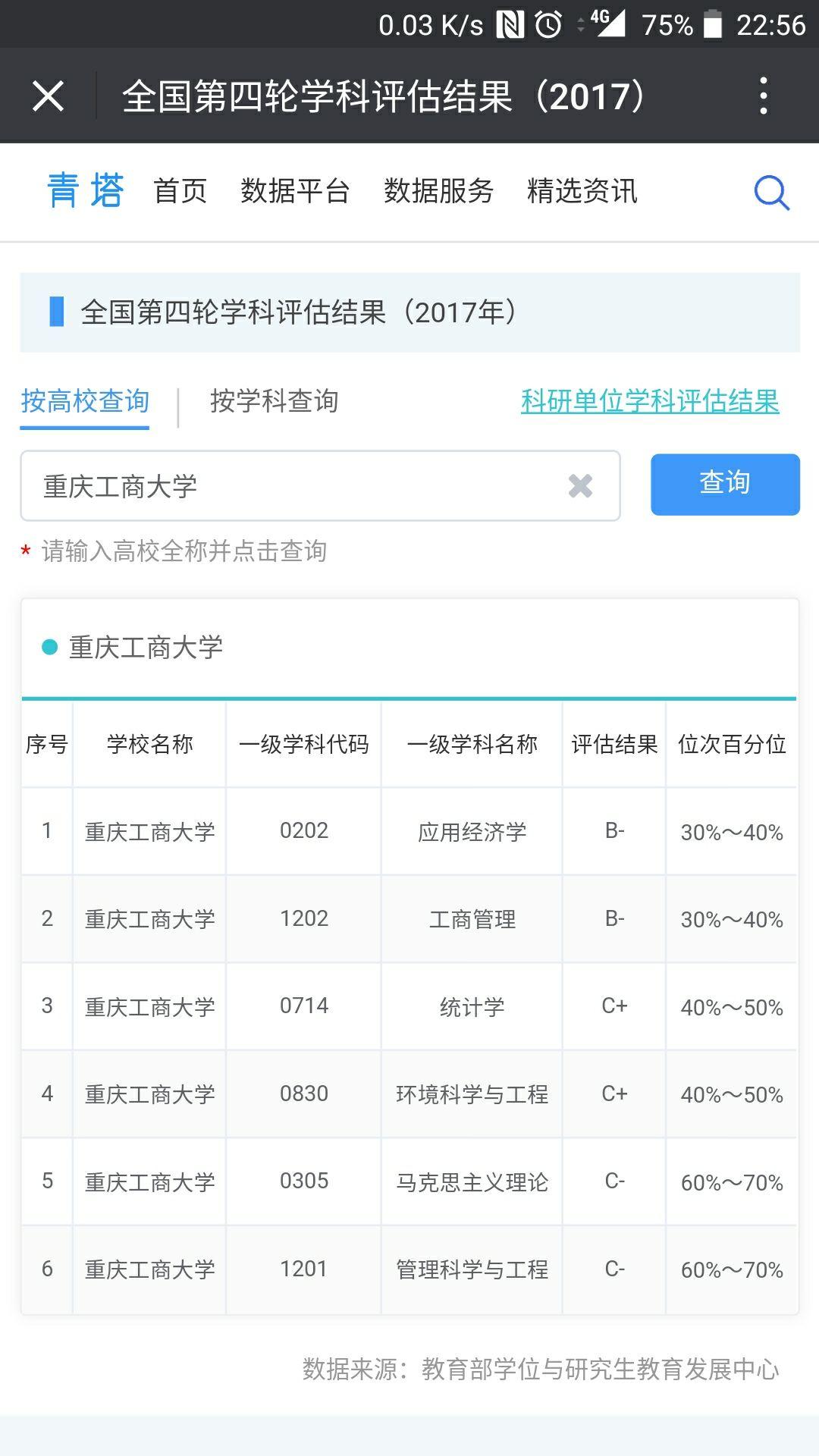Tap the university name input field
Image resolution: width=819 pixels, height=1456 pixels.
pyautogui.click(x=320, y=486)
